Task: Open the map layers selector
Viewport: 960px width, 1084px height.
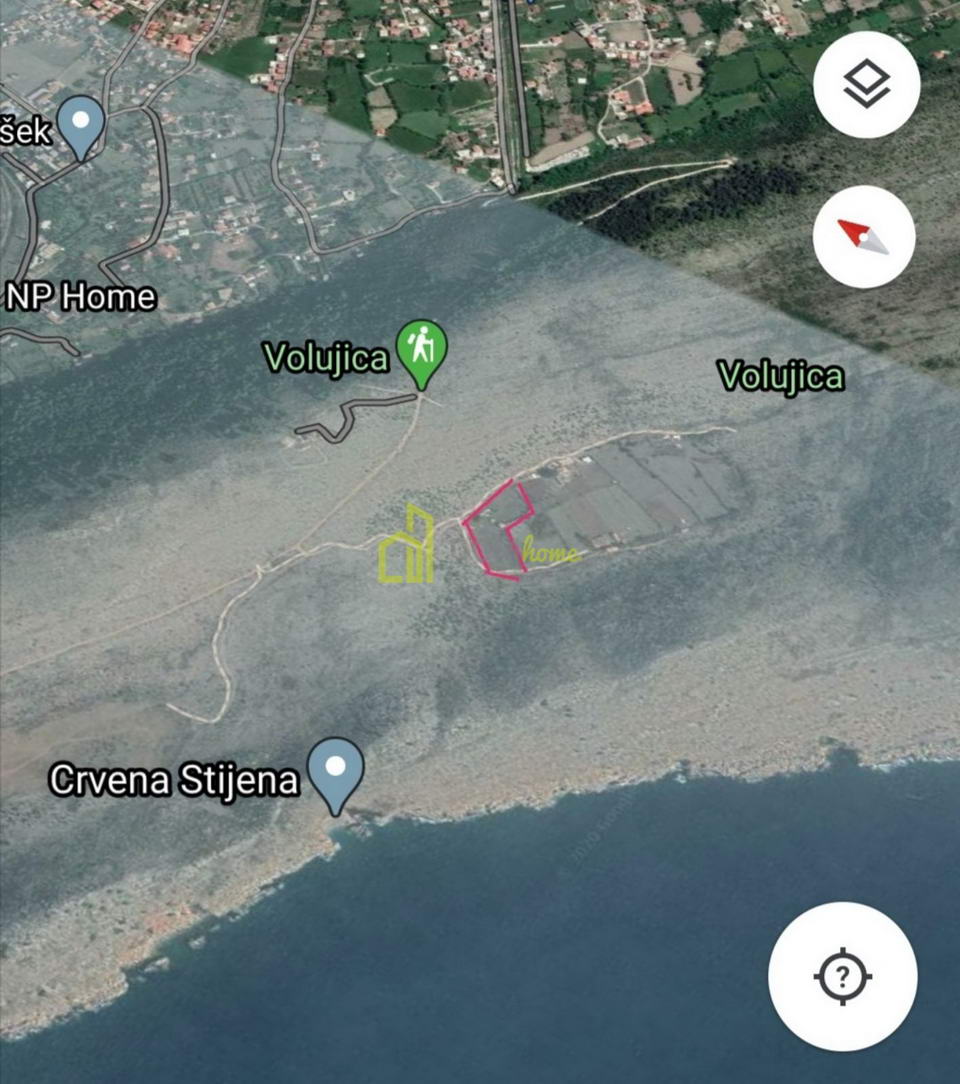Action: [x=866, y=85]
